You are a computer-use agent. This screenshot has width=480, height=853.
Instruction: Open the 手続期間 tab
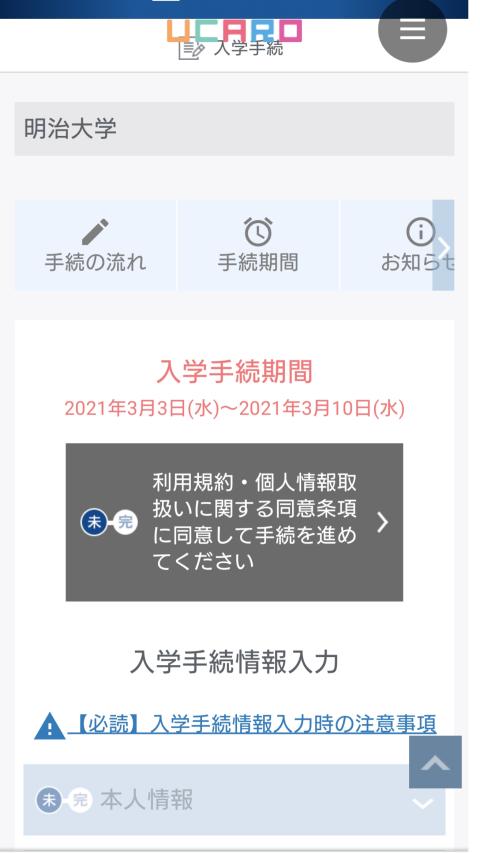(258, 245)
